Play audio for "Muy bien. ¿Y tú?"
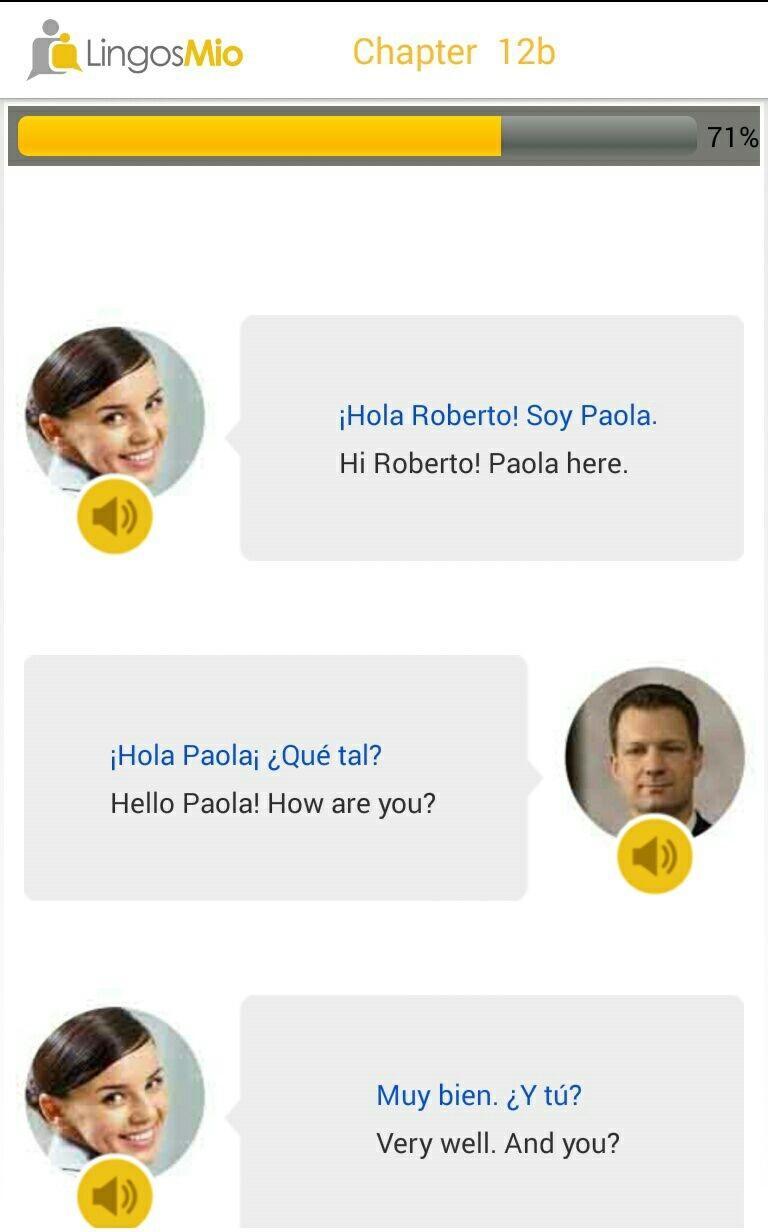768x1232 pixels. pyautogui.click(x=115, y=1195)
